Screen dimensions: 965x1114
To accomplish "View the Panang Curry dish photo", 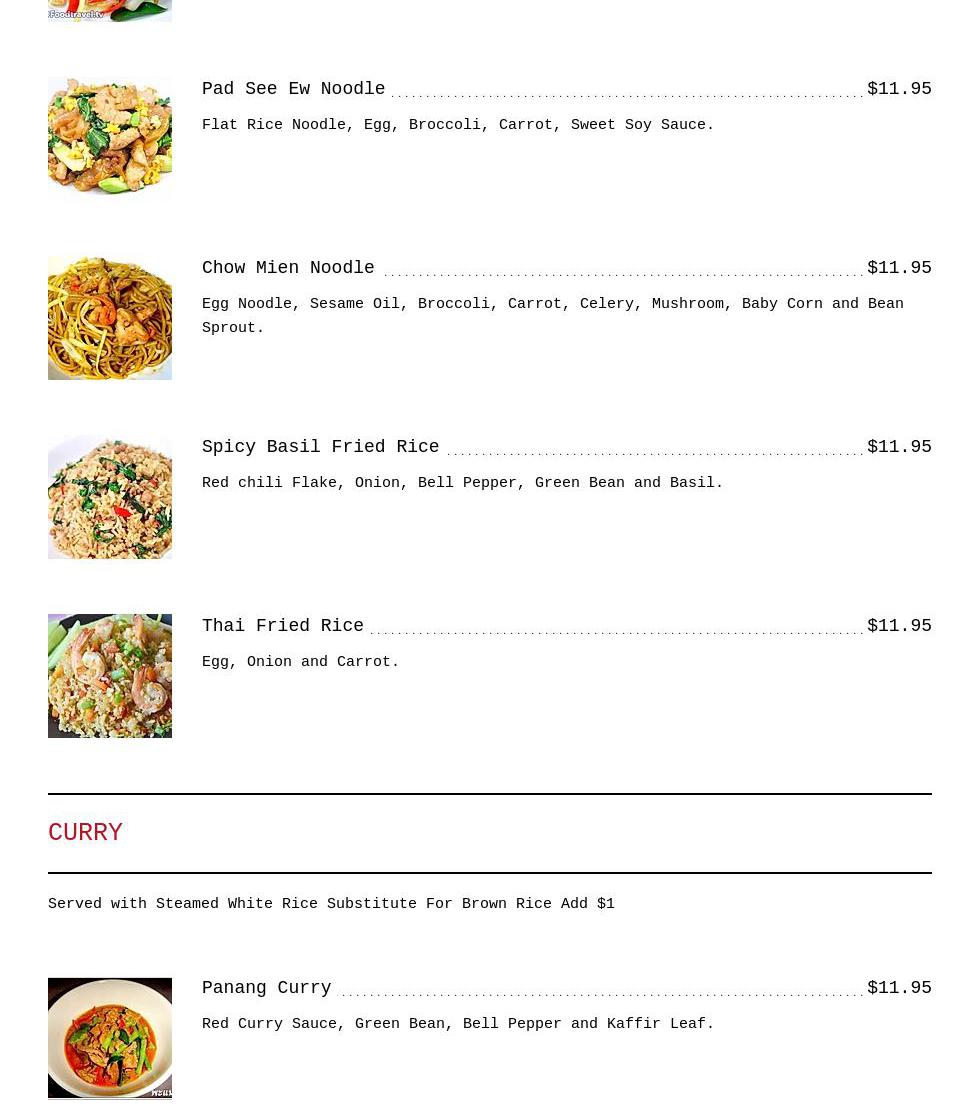I will pos(110,1038).
